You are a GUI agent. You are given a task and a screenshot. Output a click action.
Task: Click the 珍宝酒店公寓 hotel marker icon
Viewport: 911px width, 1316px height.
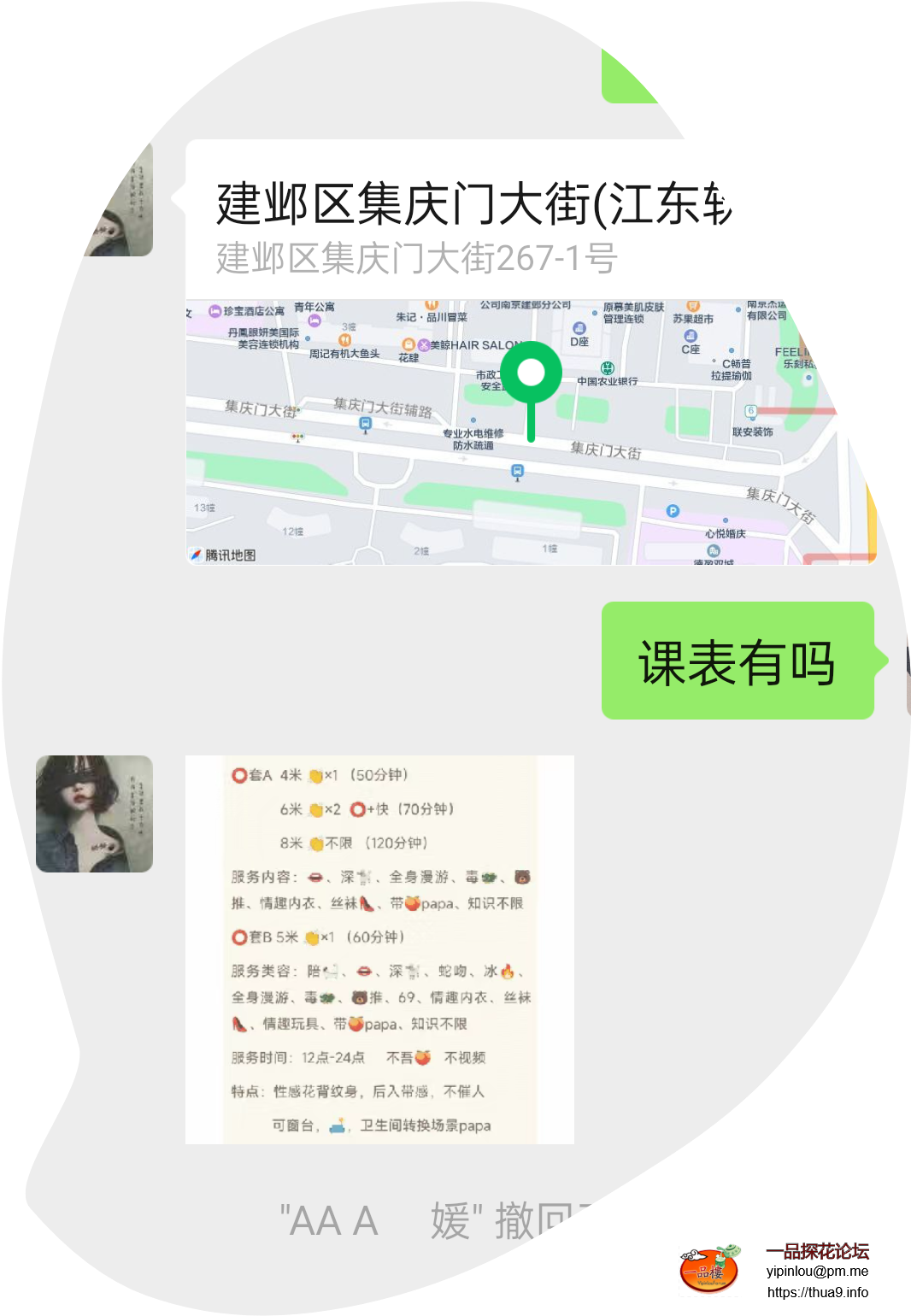tap(215, 311)
